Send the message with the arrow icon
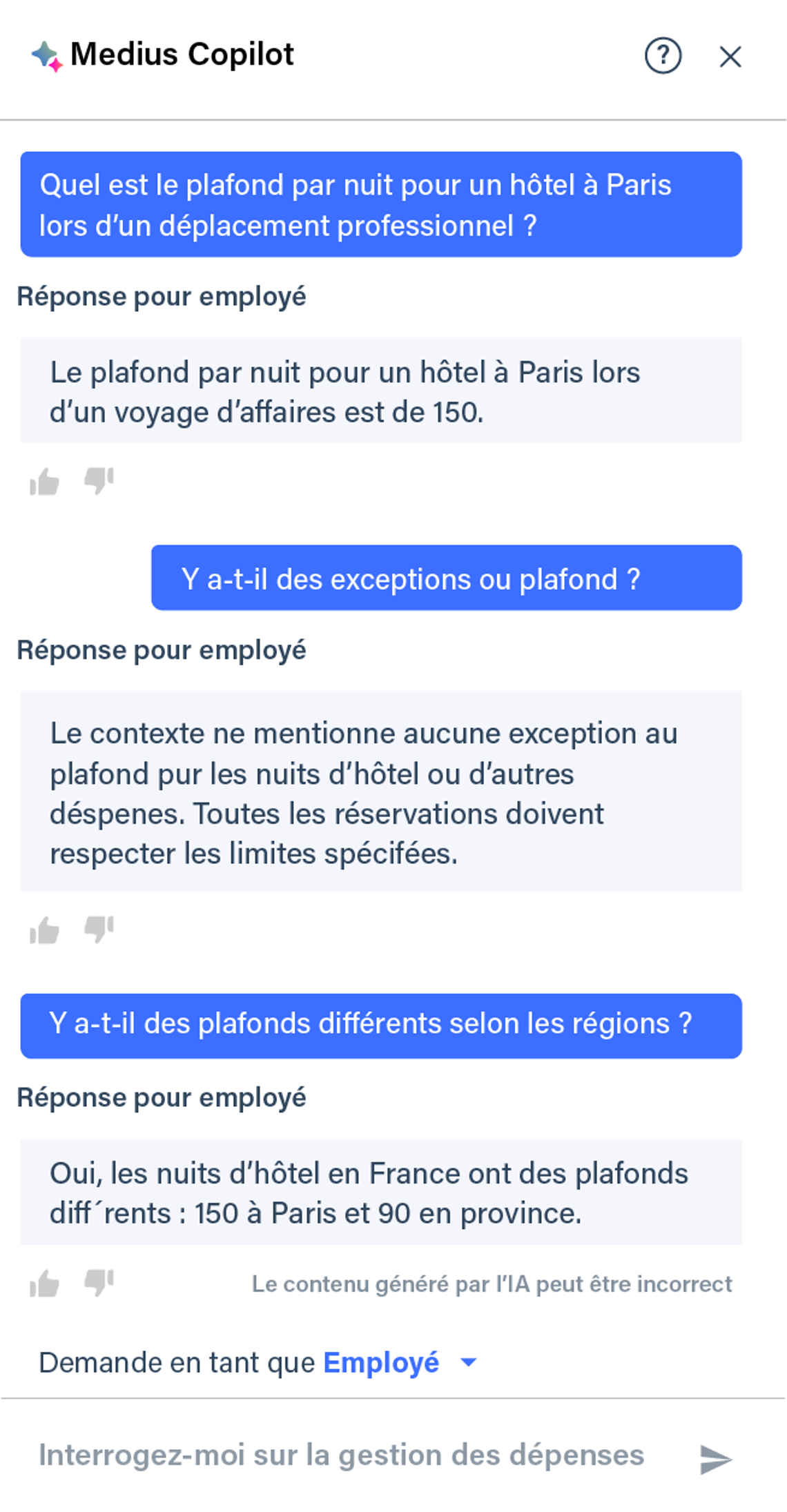Viewport: 787px width, 1512px height. (x=715, y=1458)
